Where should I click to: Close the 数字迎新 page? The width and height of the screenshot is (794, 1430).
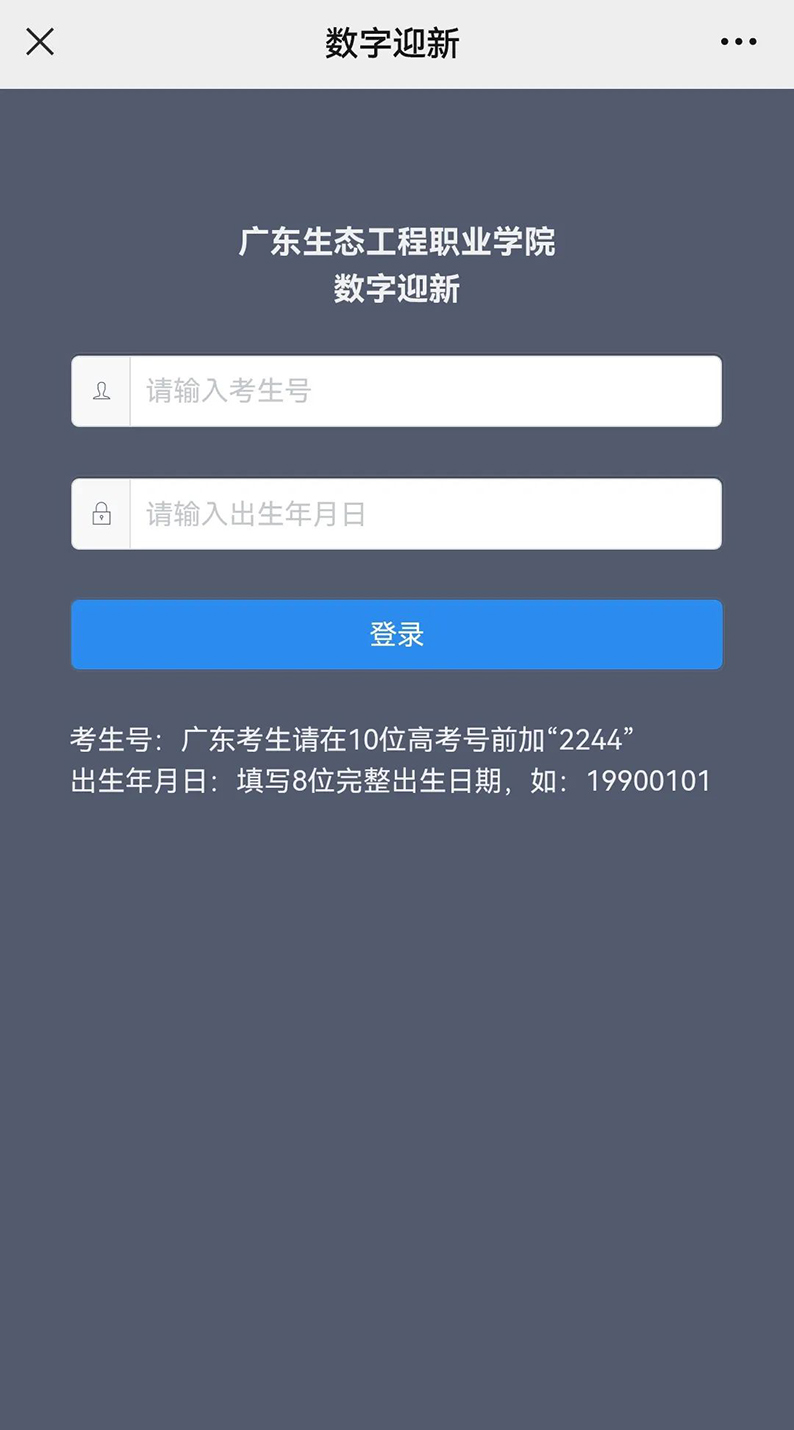coord(40,42)
